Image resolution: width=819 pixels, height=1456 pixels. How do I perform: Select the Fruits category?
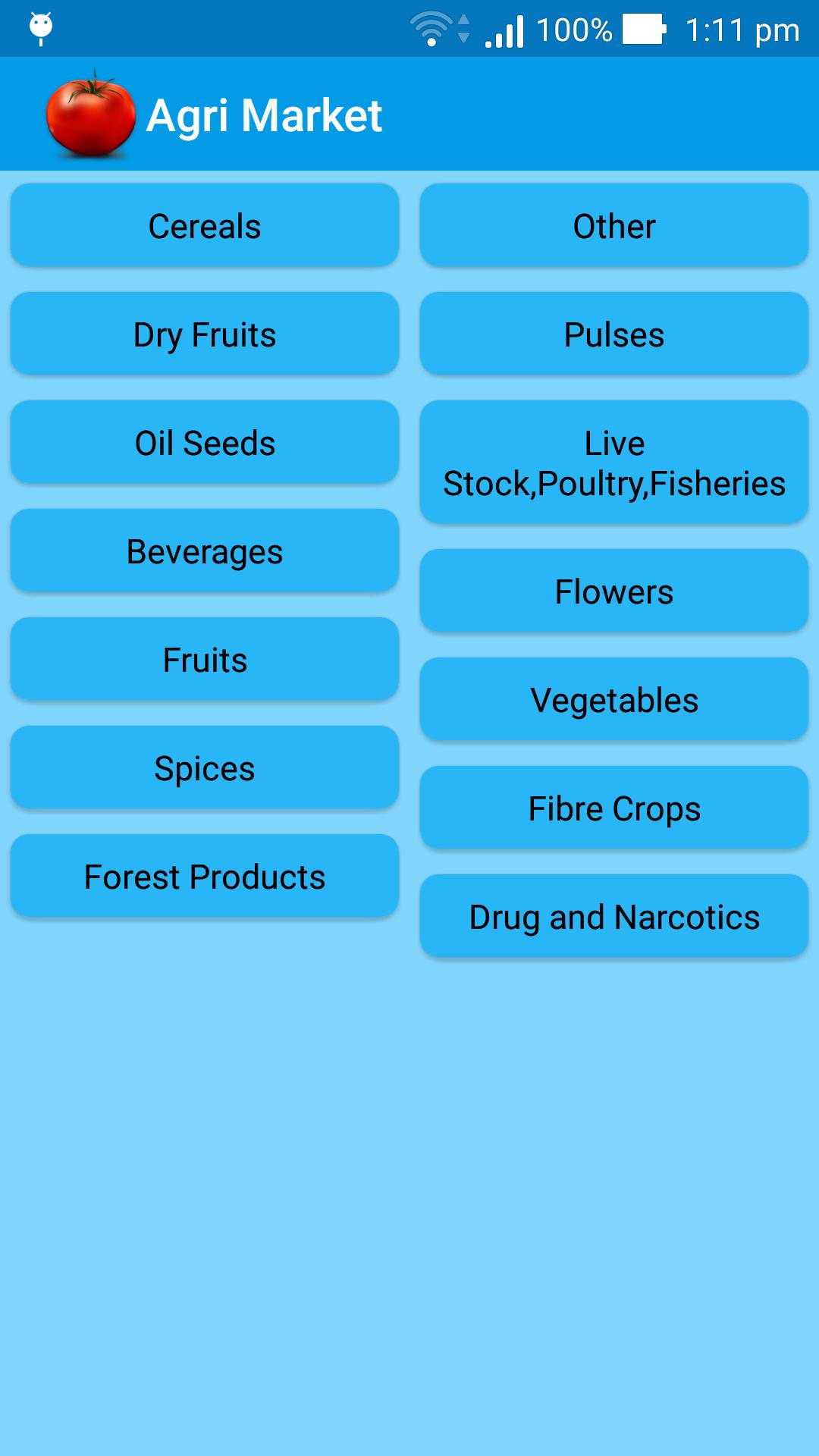click(204, 659)
